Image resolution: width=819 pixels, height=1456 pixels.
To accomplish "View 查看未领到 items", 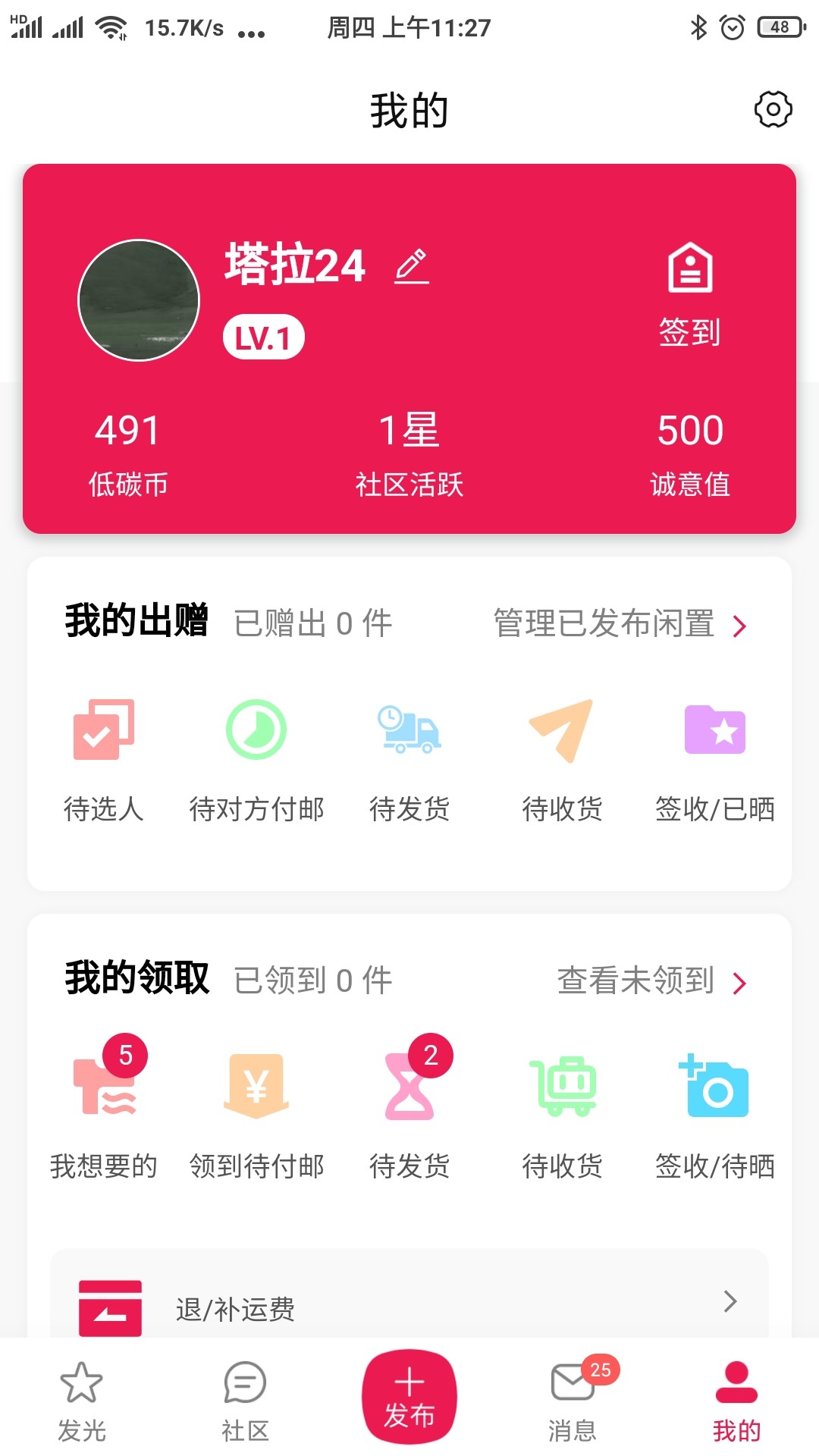I will (651, 981).
